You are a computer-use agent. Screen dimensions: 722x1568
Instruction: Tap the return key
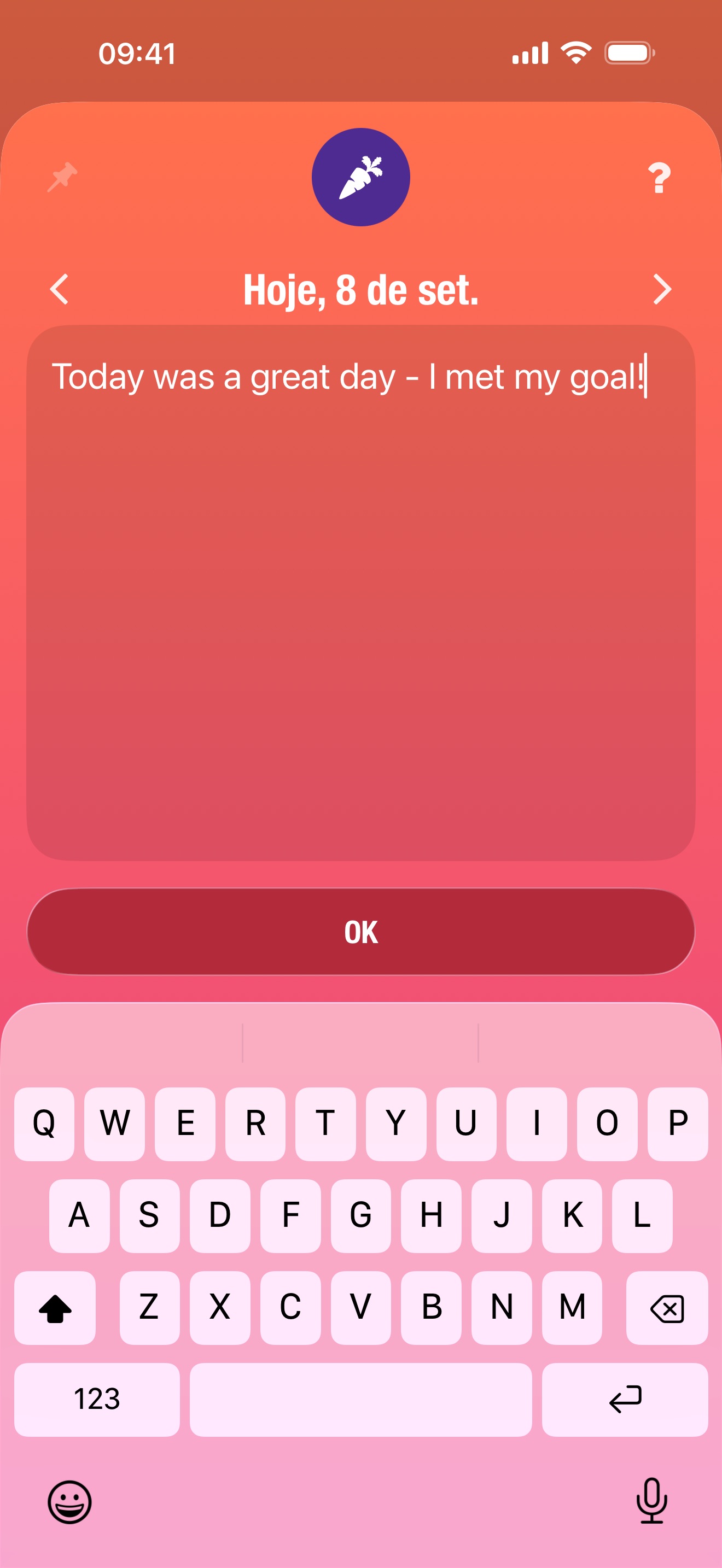(625, 1400)
